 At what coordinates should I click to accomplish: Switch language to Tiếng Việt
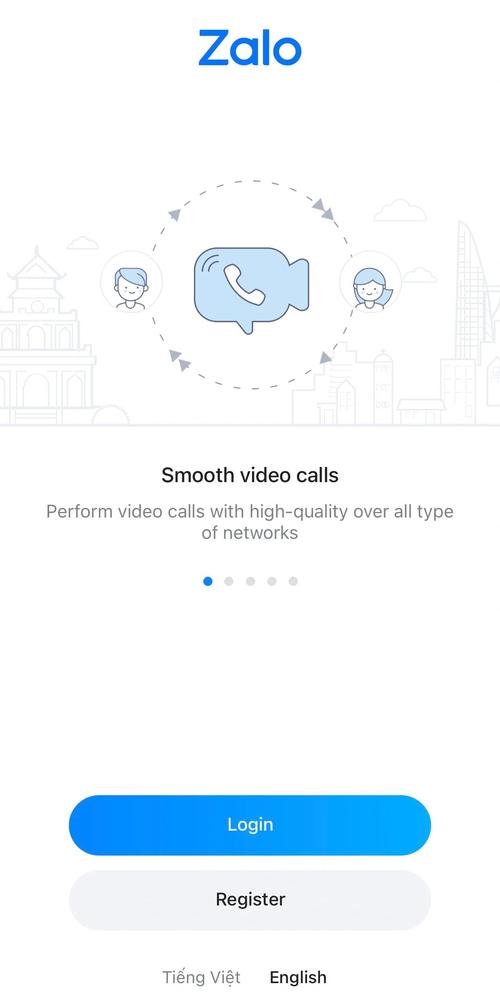[x=201, y=977]
